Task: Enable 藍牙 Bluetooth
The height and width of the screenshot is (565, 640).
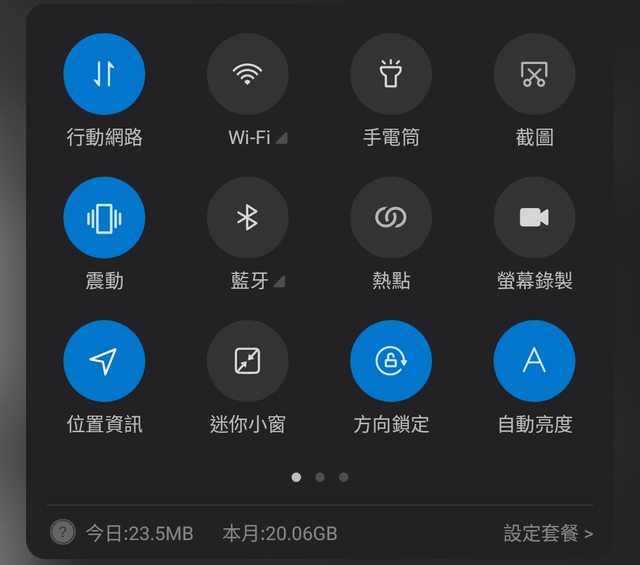Action: [247, 218]
